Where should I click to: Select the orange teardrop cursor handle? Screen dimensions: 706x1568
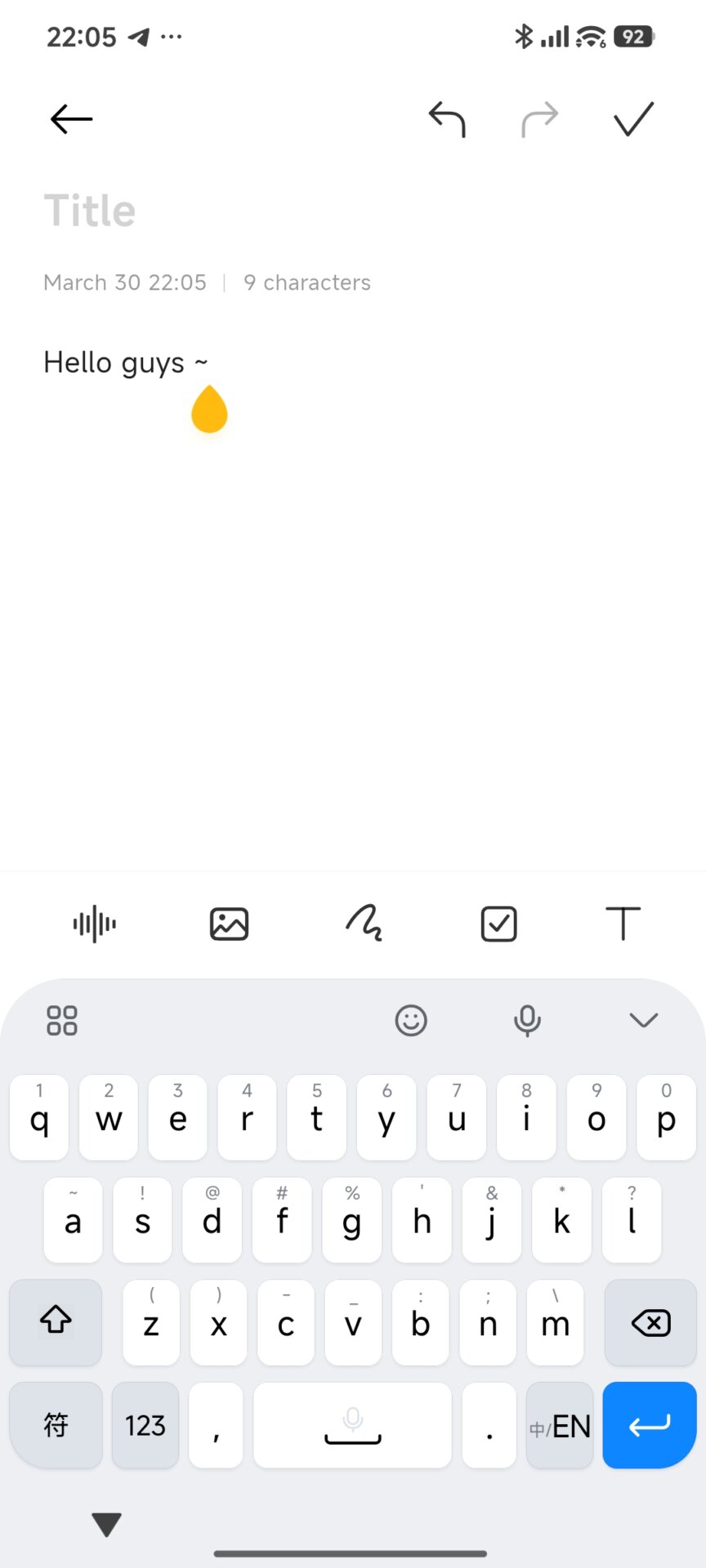tap(209, 409)
